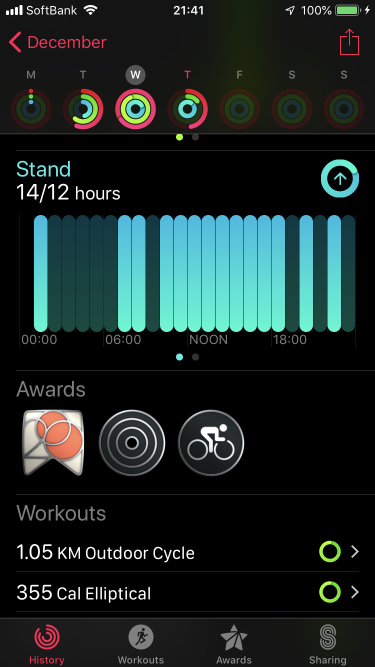Viewport: 375px width, 667px height.
Task: View the cycling award badge
Action: coord(211,443)
